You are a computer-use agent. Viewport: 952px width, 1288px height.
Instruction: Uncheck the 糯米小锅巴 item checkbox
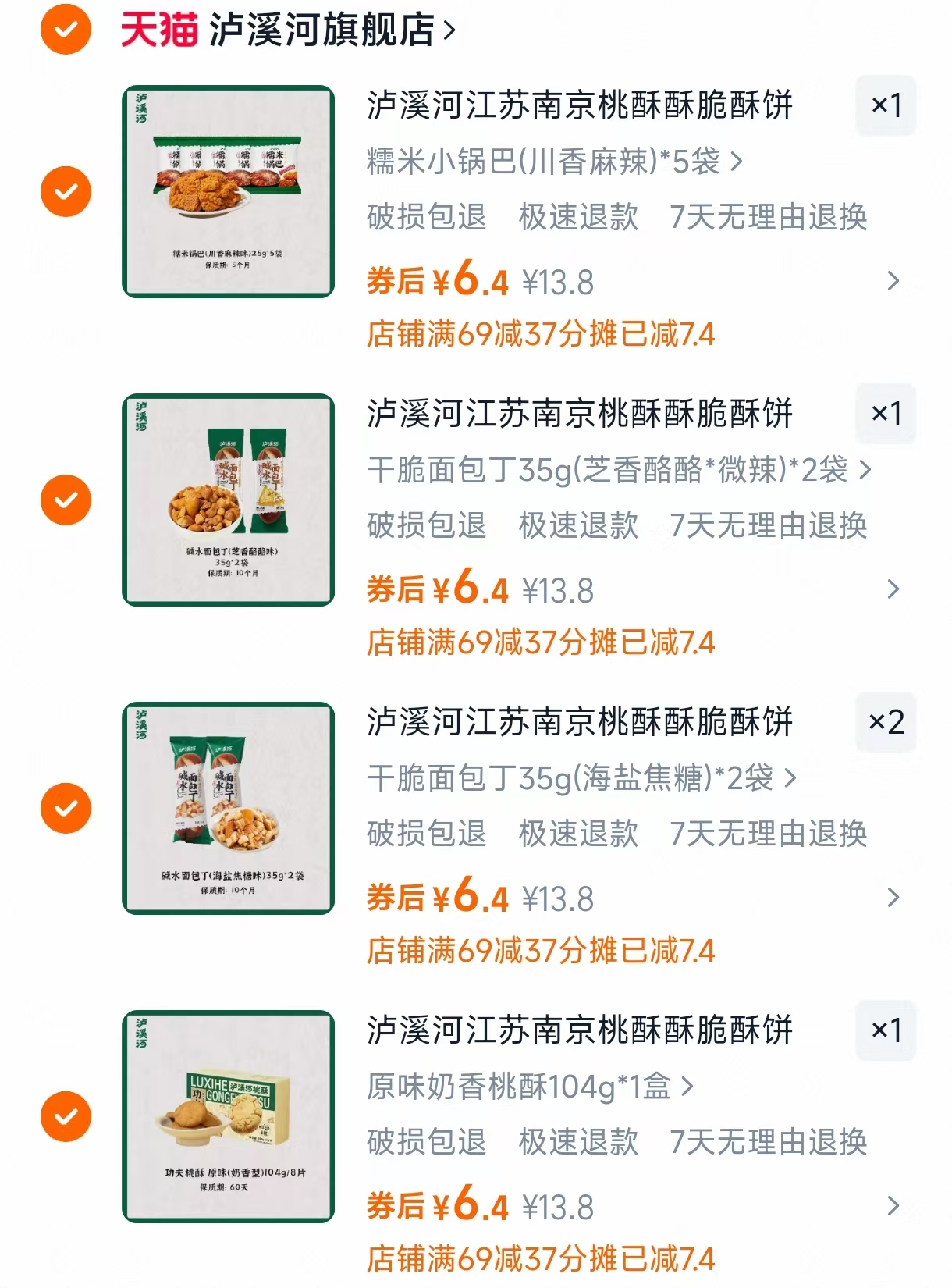click(66, 190)
